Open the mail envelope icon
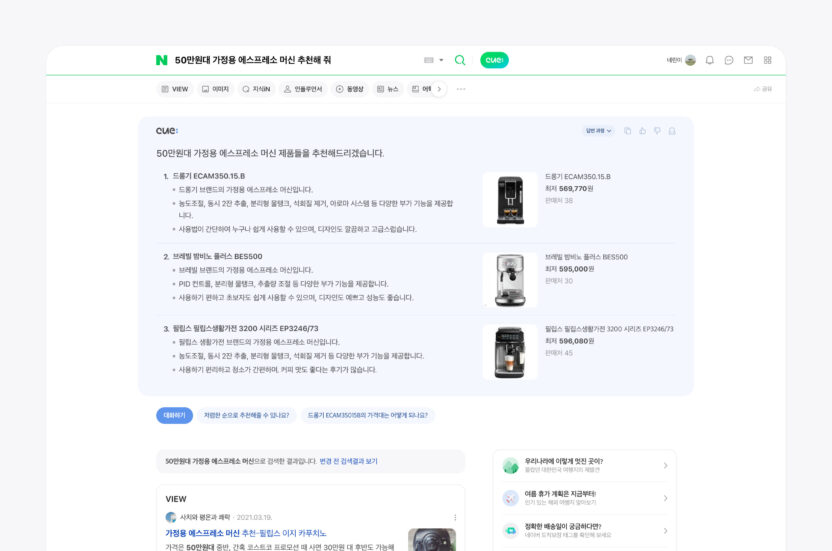Screen dimensions: 832x551 tap(748, 60)
